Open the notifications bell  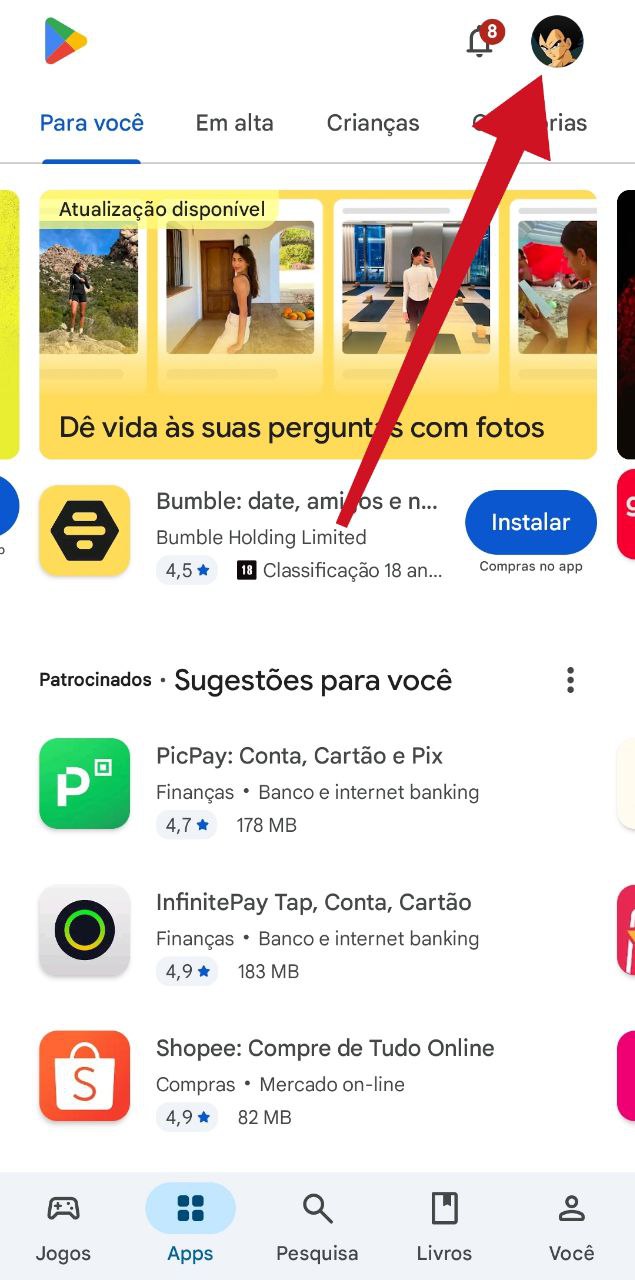coord(480,42)
